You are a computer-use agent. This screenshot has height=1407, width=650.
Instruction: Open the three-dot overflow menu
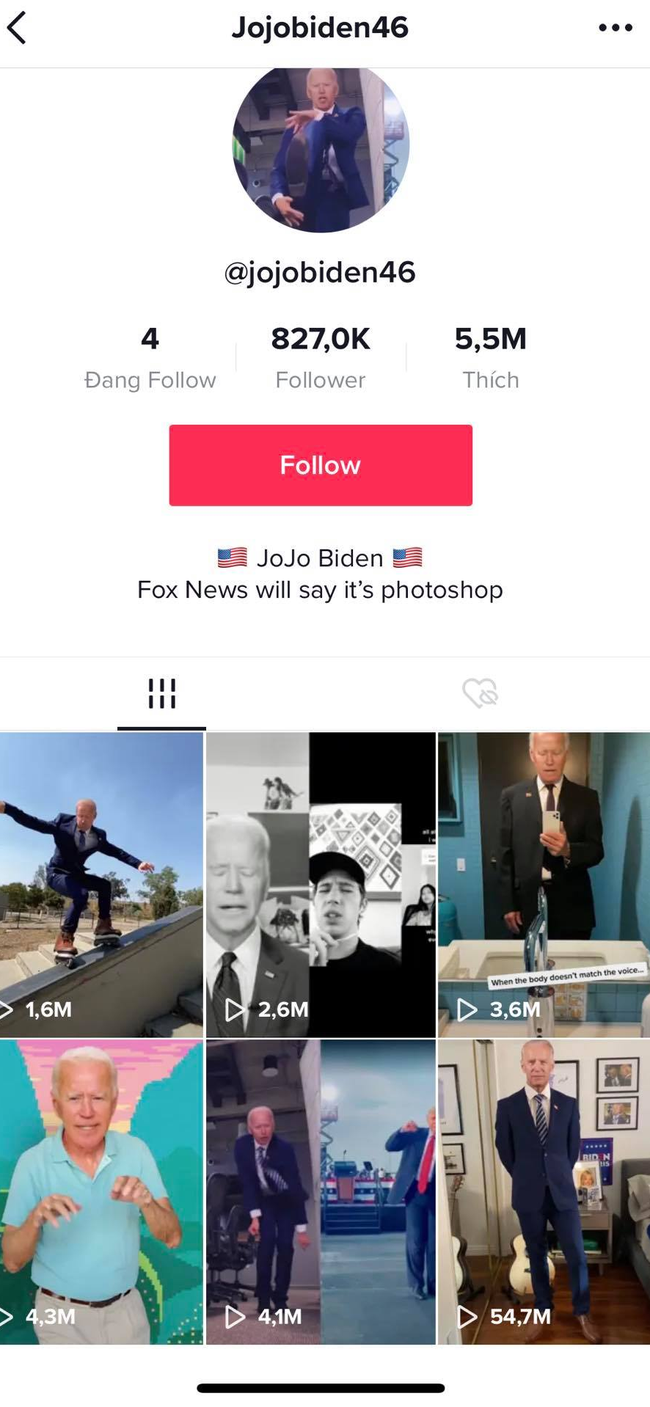(x=615, y=28)
